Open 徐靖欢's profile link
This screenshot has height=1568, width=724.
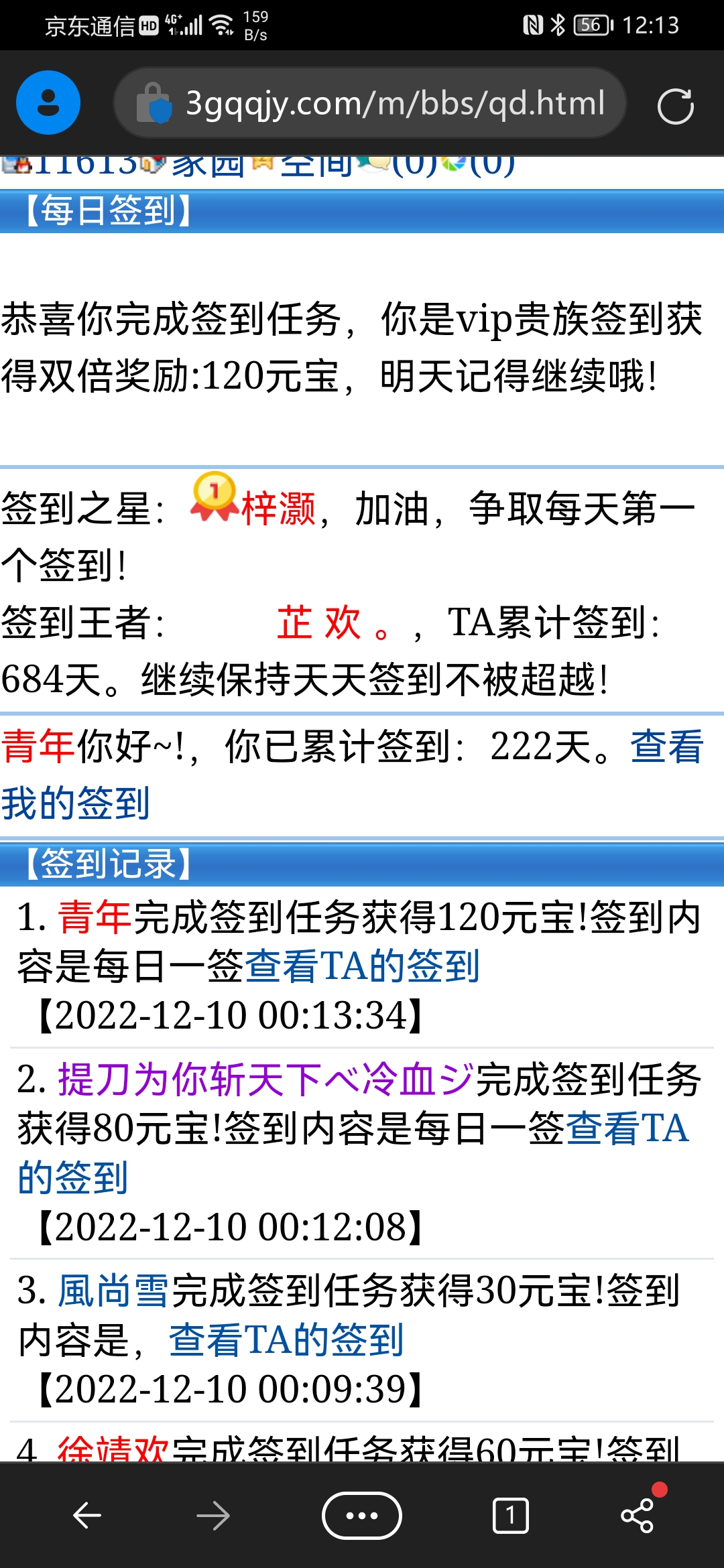pos(113,1449)
